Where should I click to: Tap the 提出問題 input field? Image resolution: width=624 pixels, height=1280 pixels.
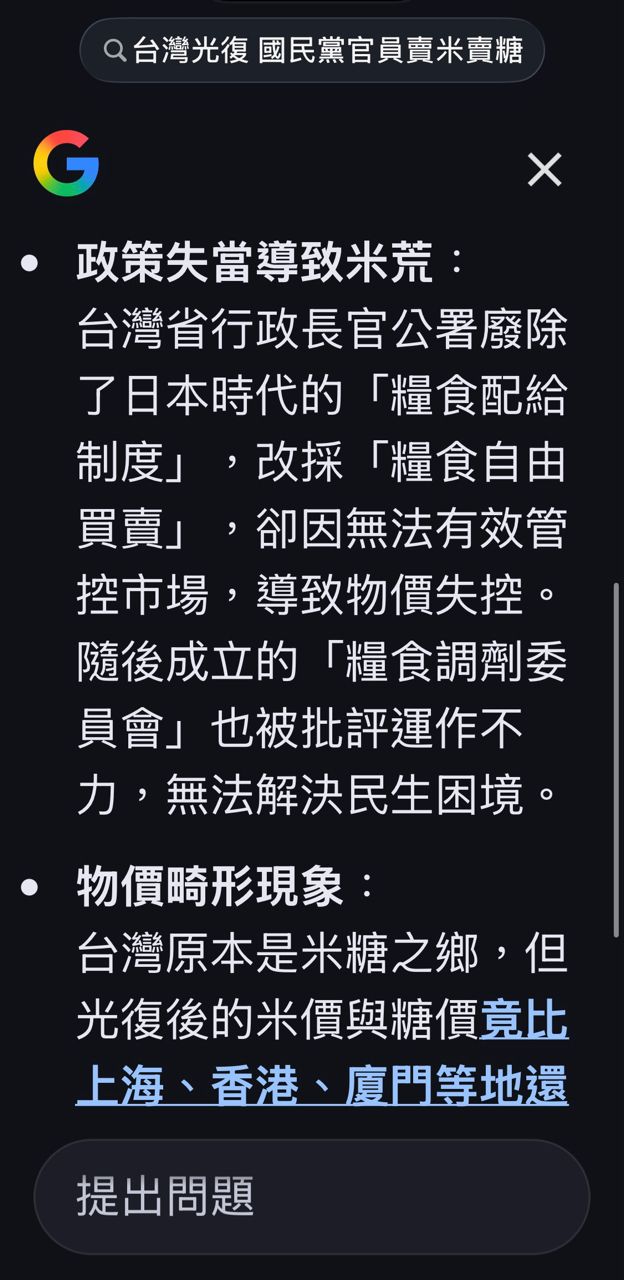[x=311, y=1196]
